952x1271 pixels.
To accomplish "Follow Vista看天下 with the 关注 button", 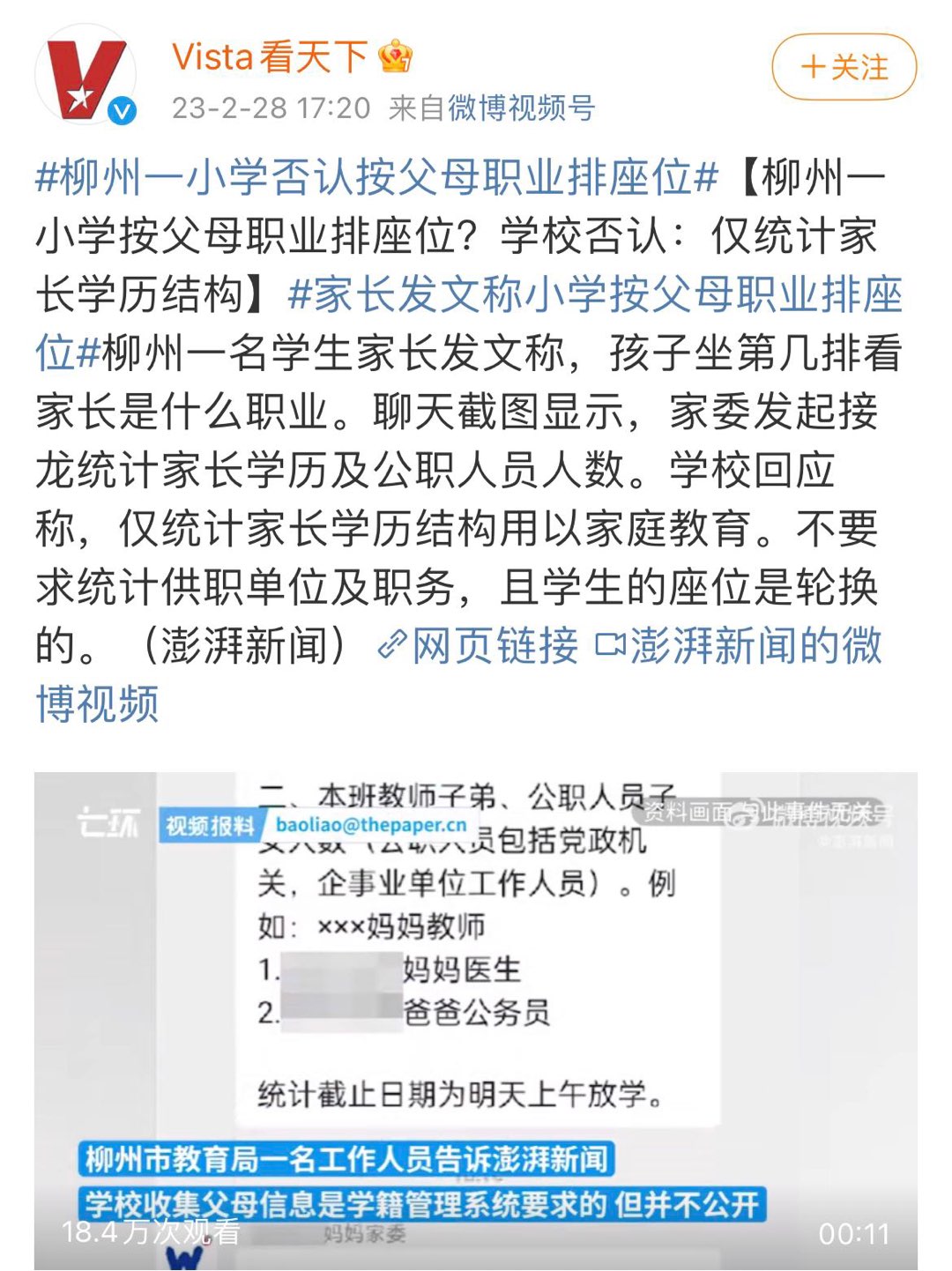I will 844,67.
